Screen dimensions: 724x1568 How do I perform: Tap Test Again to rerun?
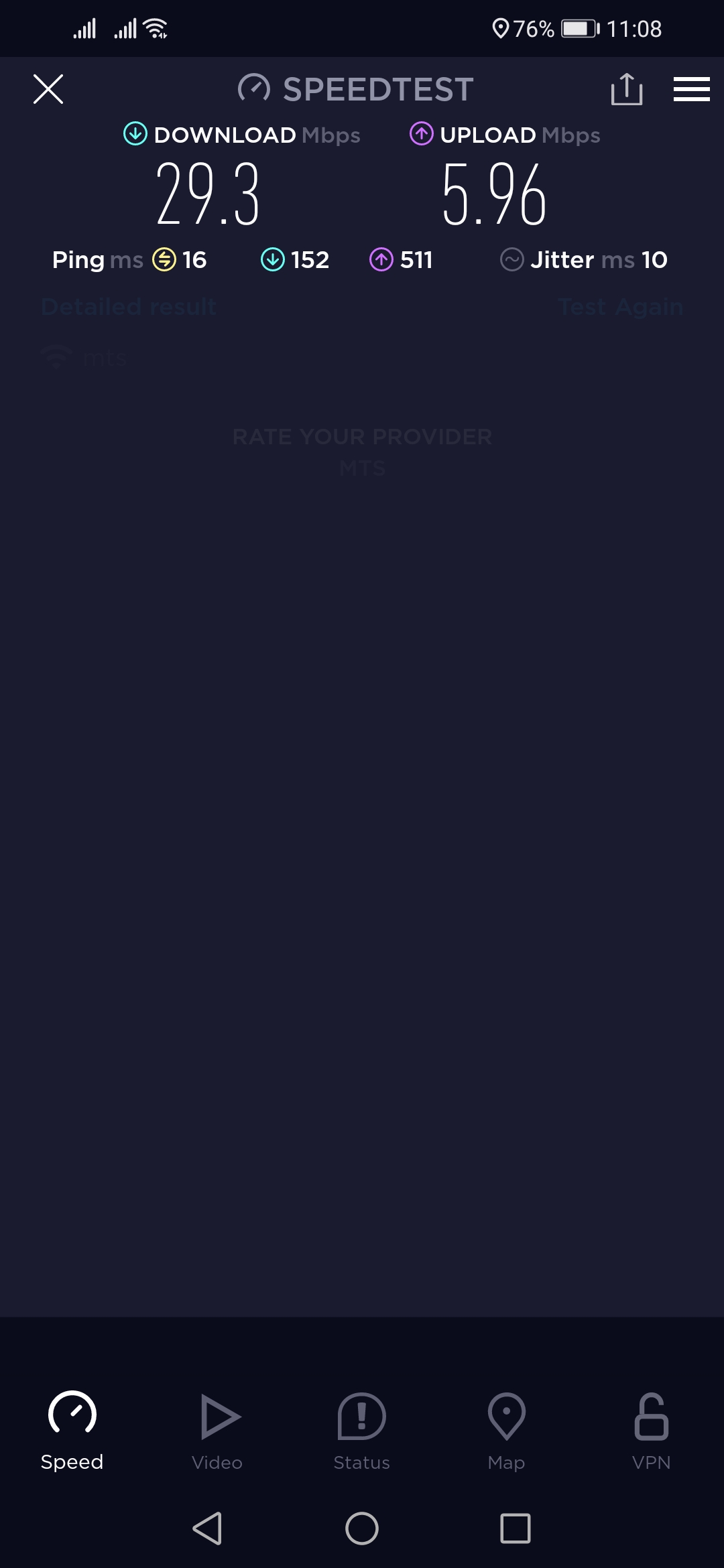(x=620, y=307)
